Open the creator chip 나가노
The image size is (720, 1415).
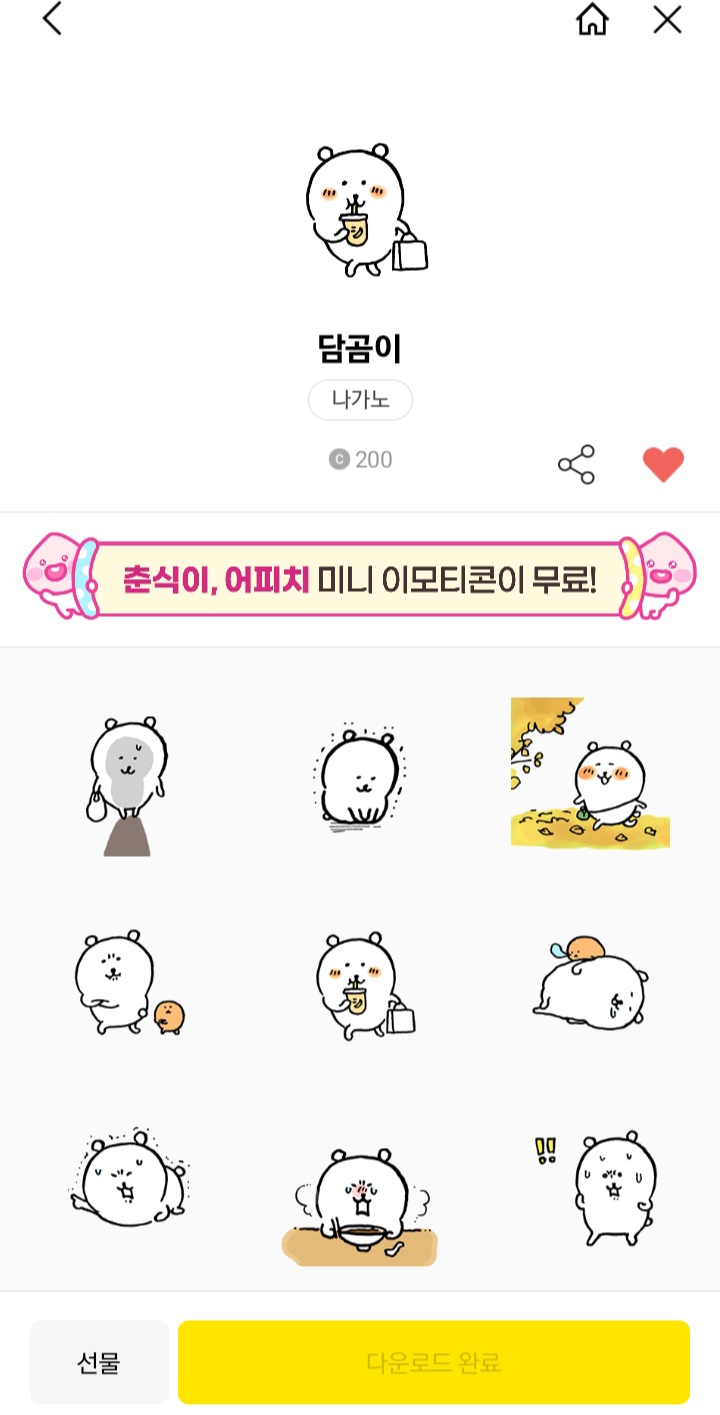[x=360, y=400]
